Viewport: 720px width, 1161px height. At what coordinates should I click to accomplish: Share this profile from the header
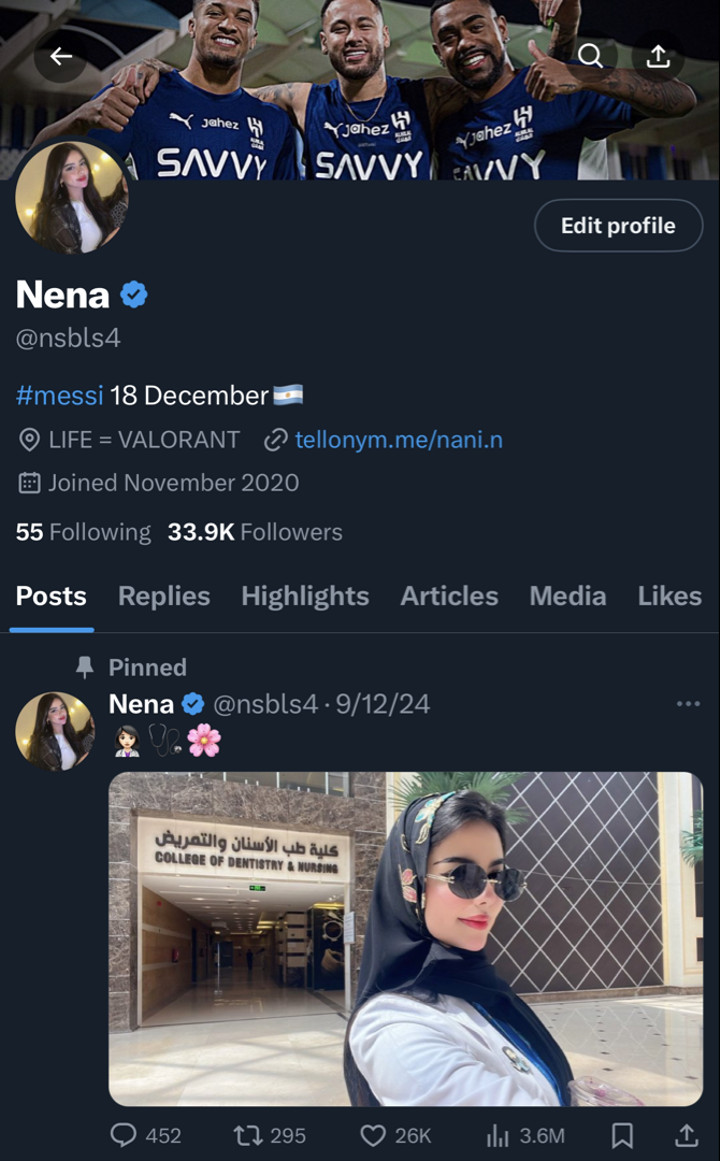pos(658,56)
